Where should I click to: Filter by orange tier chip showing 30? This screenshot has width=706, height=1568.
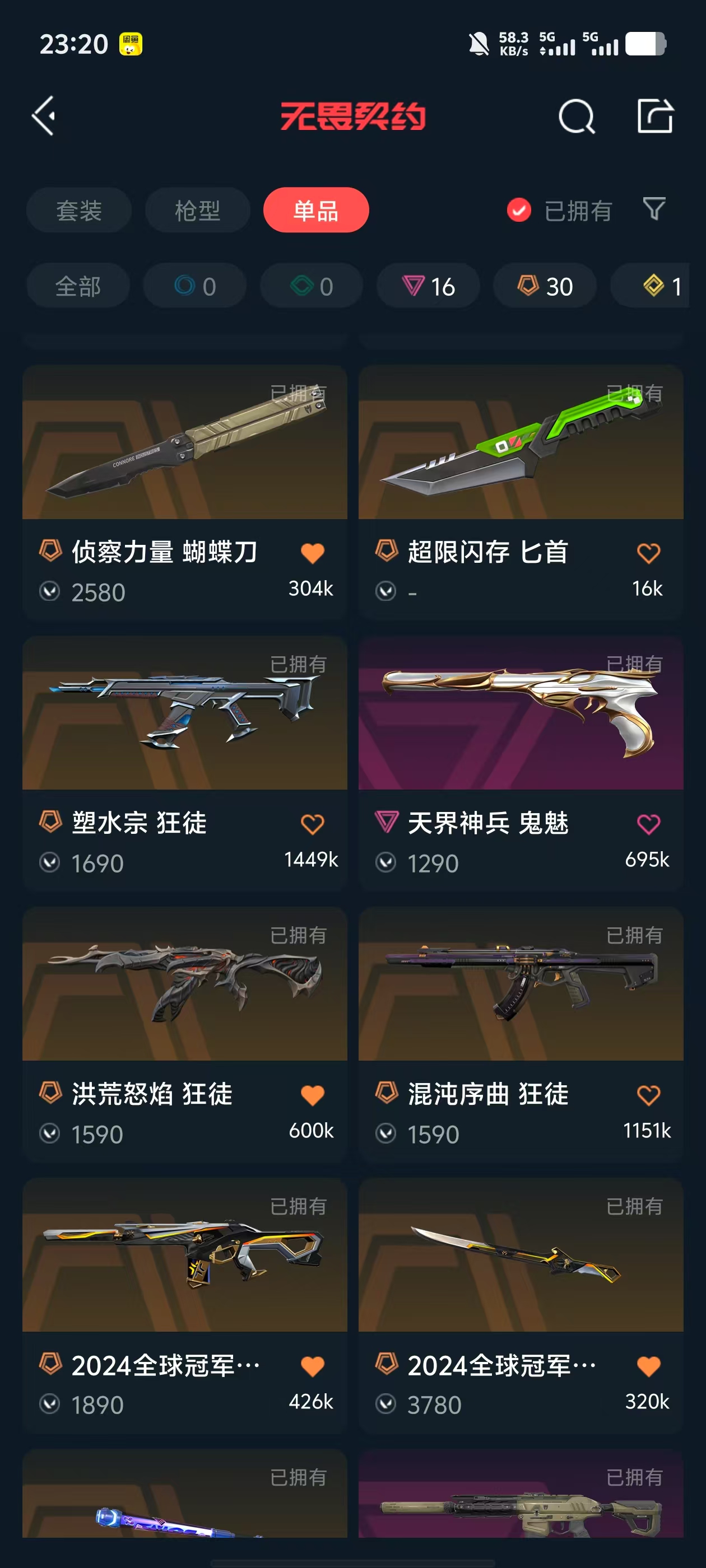coord(545,286)
